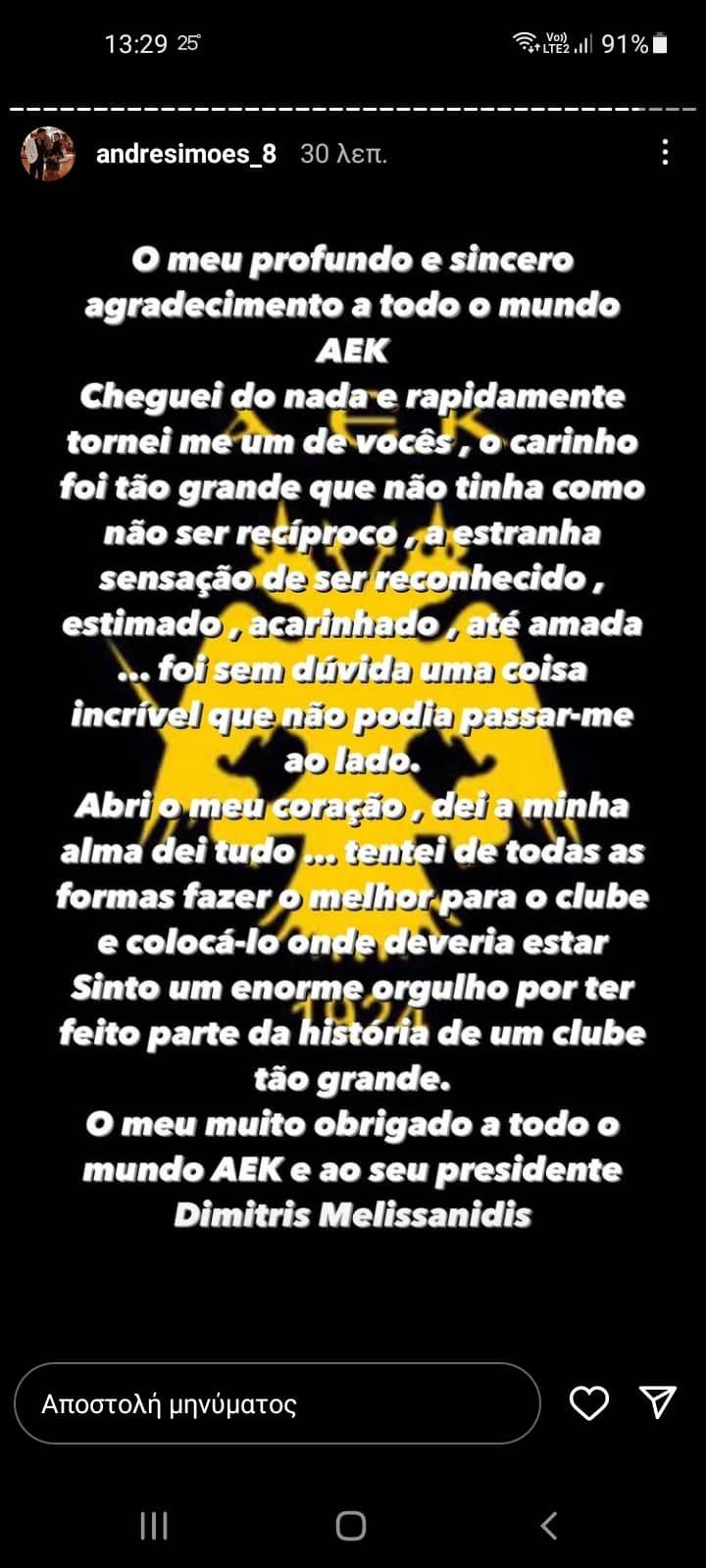Like this story with the heart
This screenshot has width=706, height=1568.
[x=589, y=1403]
